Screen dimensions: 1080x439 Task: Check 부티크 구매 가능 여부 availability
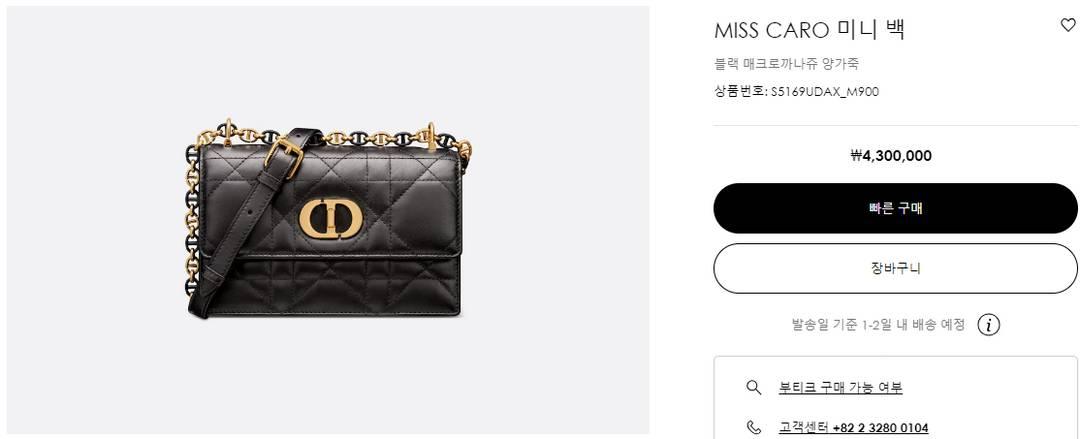(x=840, y=387)
